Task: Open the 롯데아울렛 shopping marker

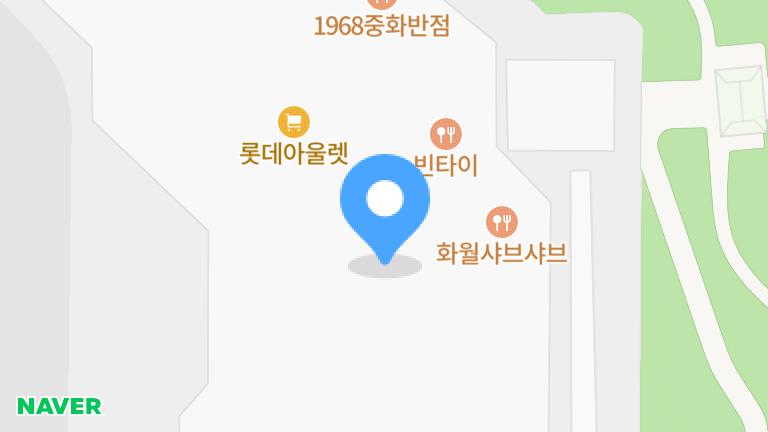Action: (293, 123)
